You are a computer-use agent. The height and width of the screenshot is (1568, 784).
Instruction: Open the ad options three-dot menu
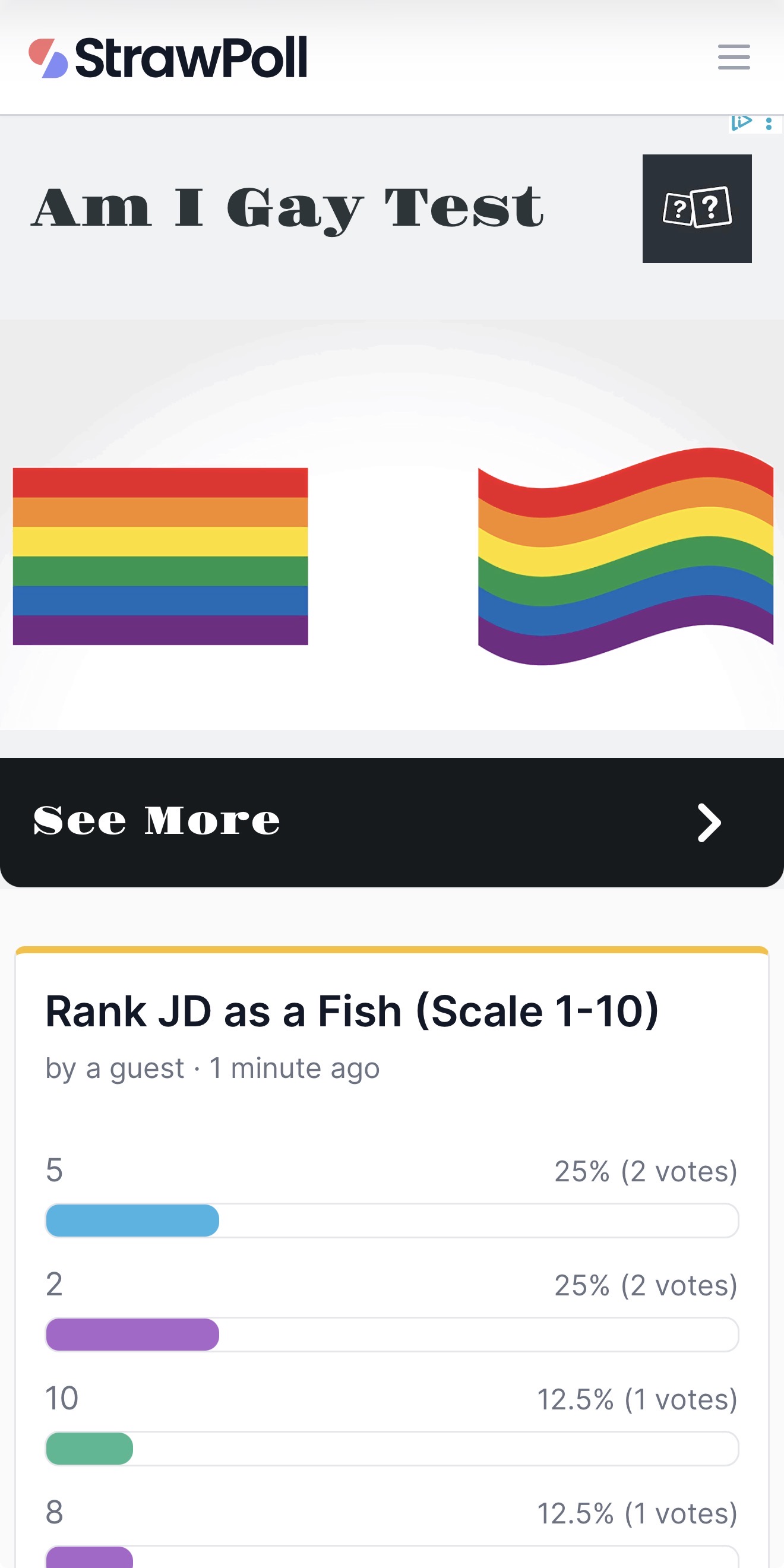(769, 124)
